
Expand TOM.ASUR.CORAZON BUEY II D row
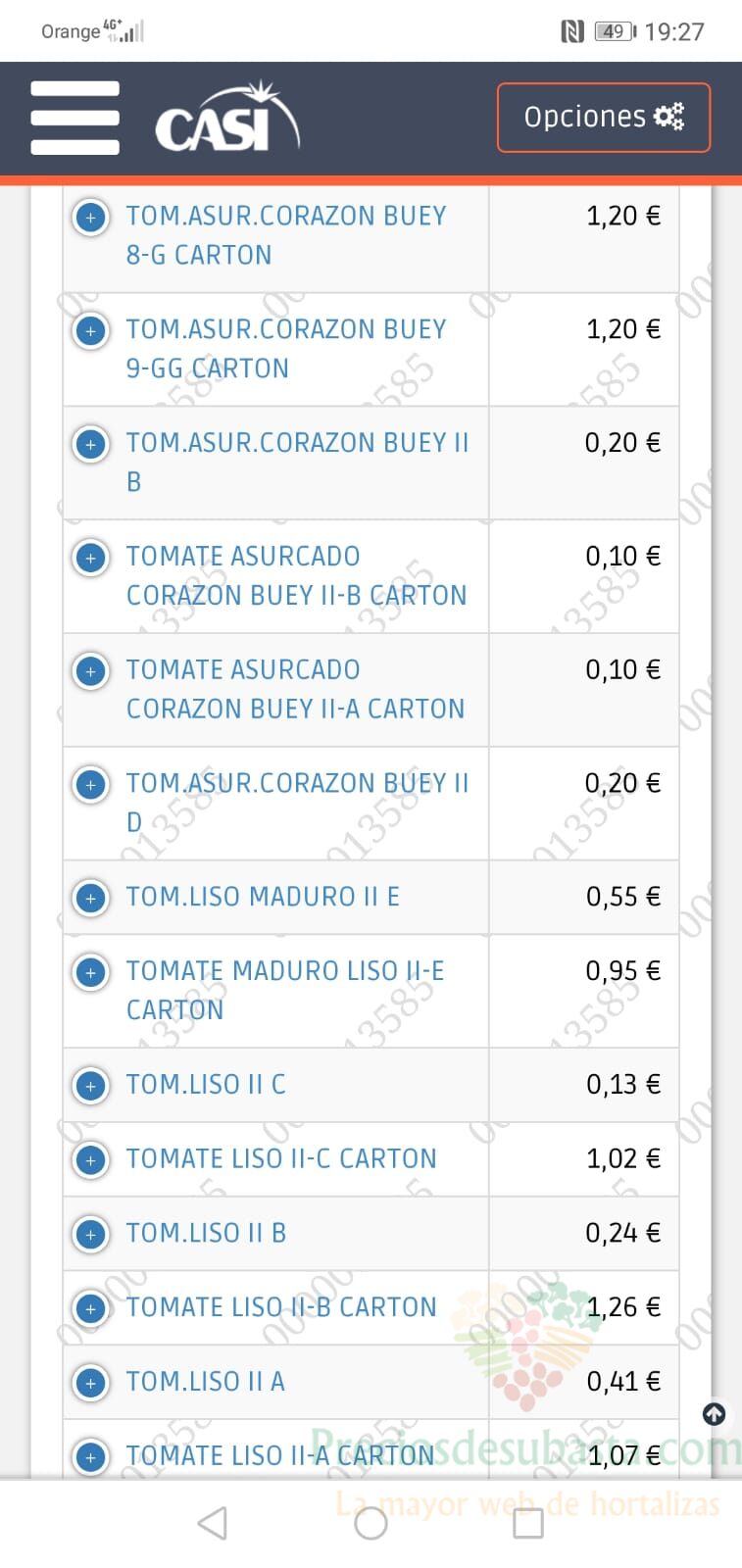pyautogui.click(x=91, y=785)
